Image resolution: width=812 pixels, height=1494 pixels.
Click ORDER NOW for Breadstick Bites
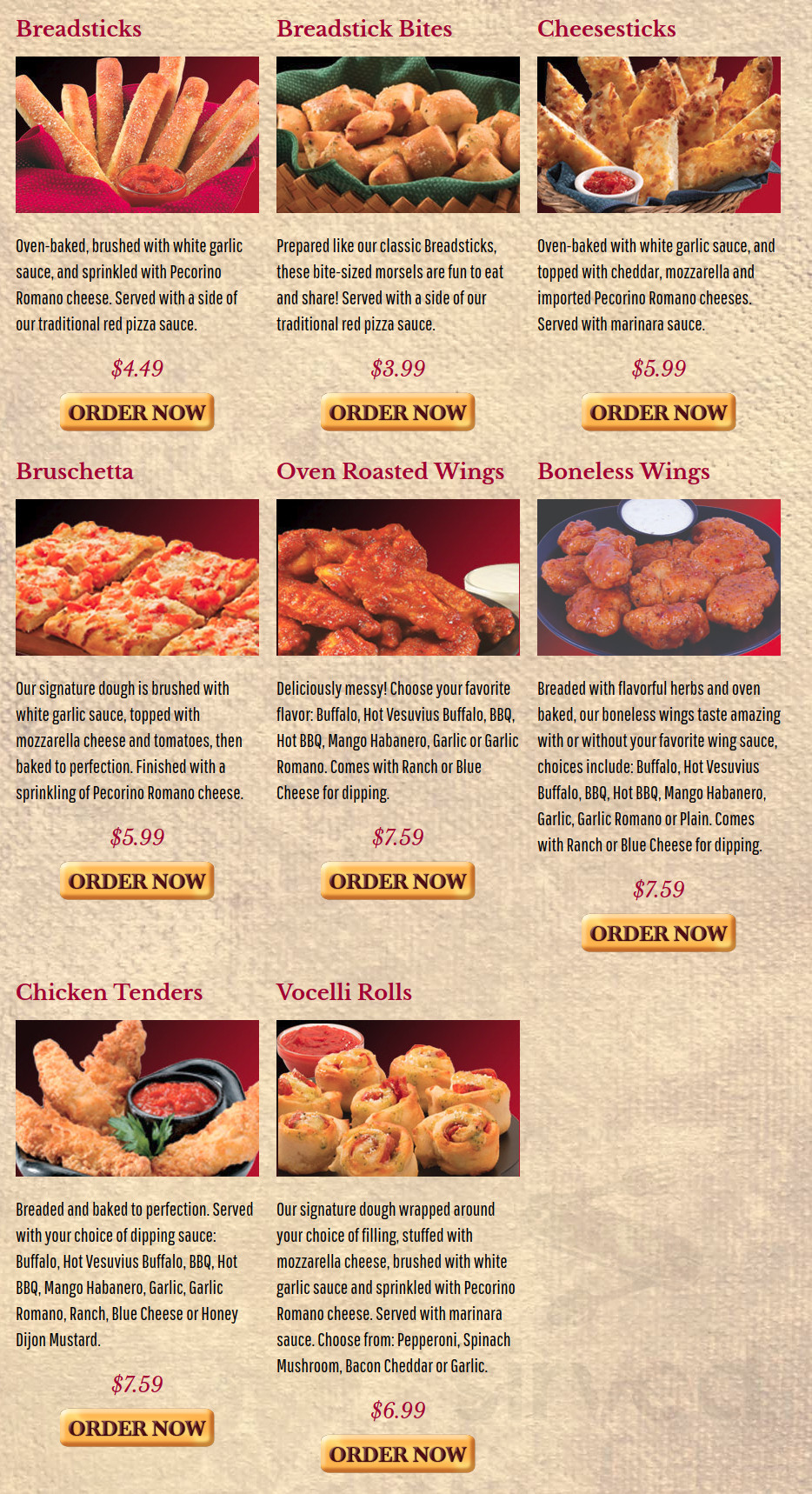tap(397, 412)
